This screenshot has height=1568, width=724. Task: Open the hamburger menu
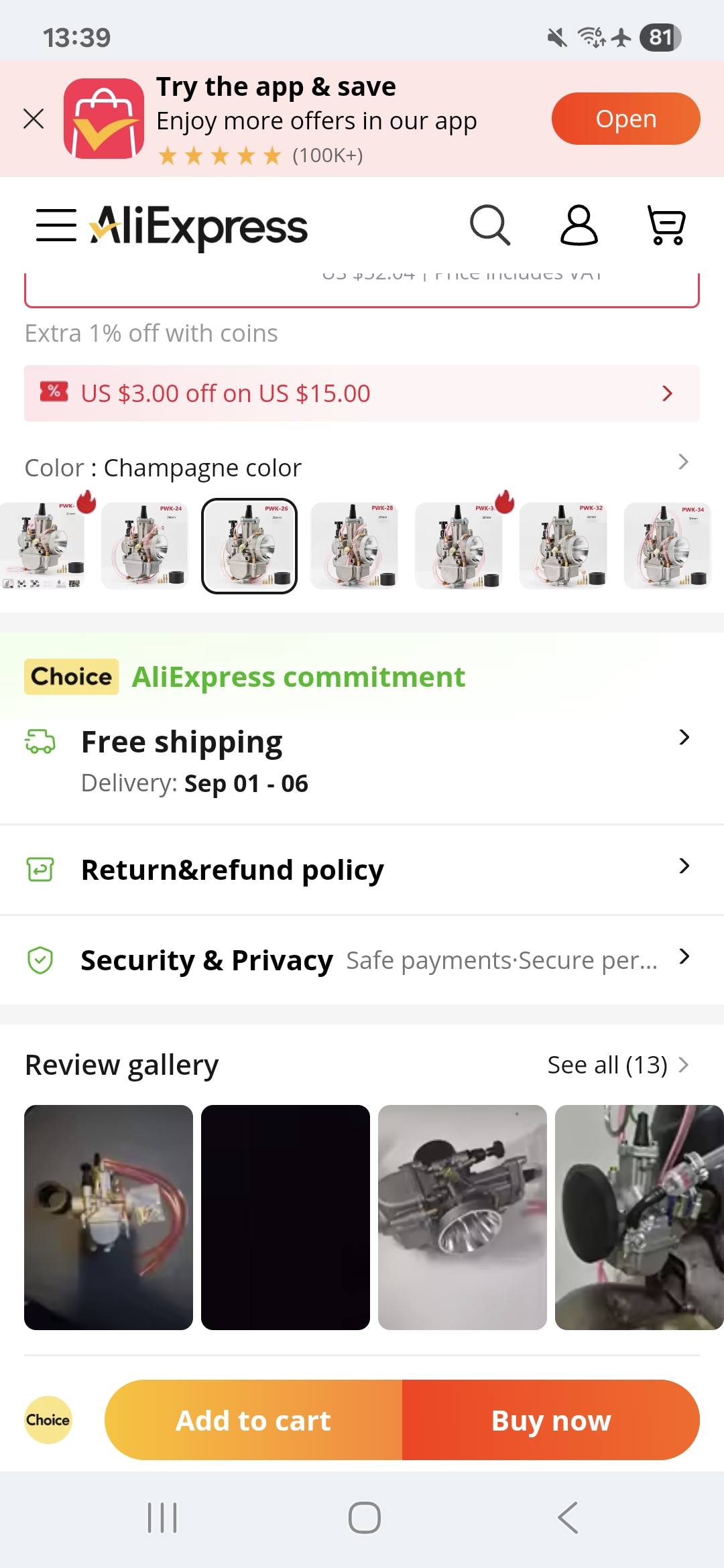tap(56, 225)
